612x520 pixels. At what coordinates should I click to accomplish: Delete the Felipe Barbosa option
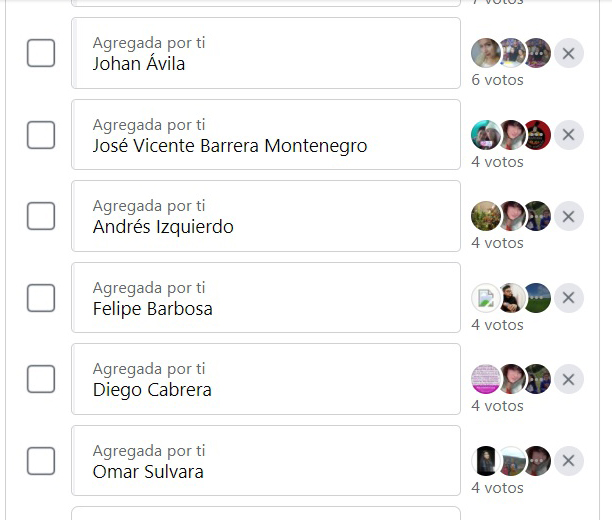point(568,298)
